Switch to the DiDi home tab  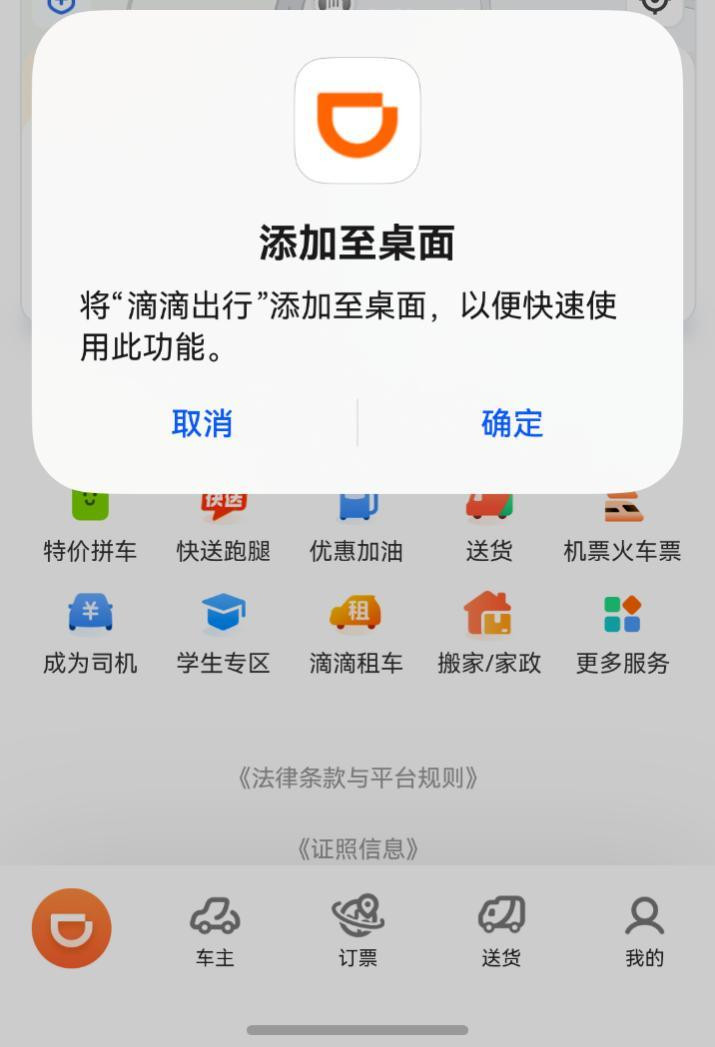[71, 928]
